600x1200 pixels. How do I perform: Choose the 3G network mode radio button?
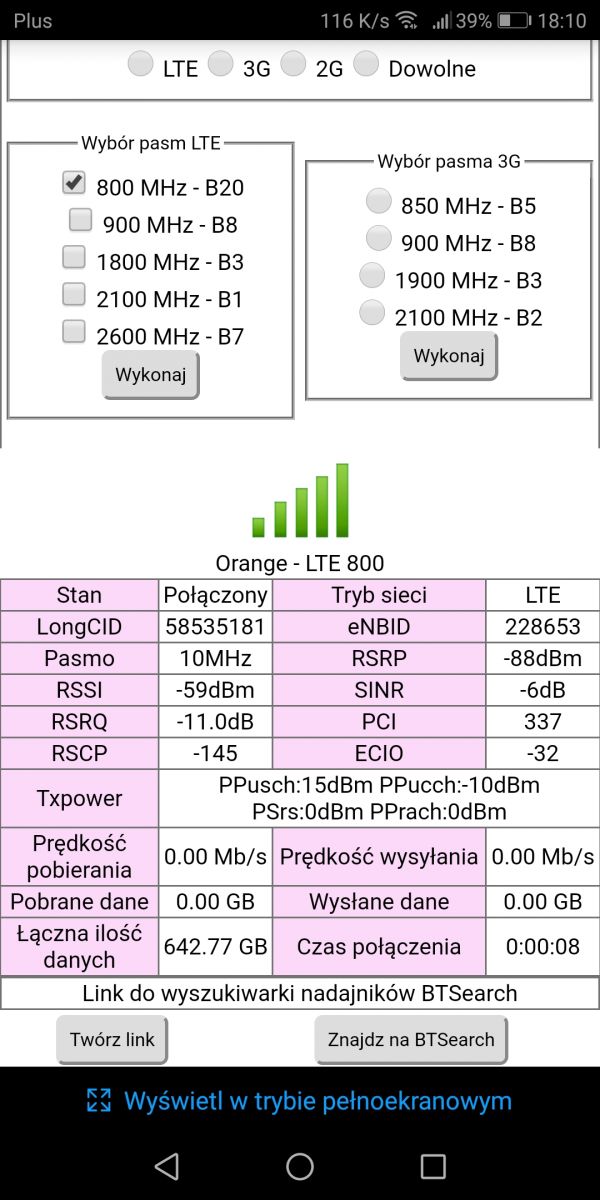(220, 64)
